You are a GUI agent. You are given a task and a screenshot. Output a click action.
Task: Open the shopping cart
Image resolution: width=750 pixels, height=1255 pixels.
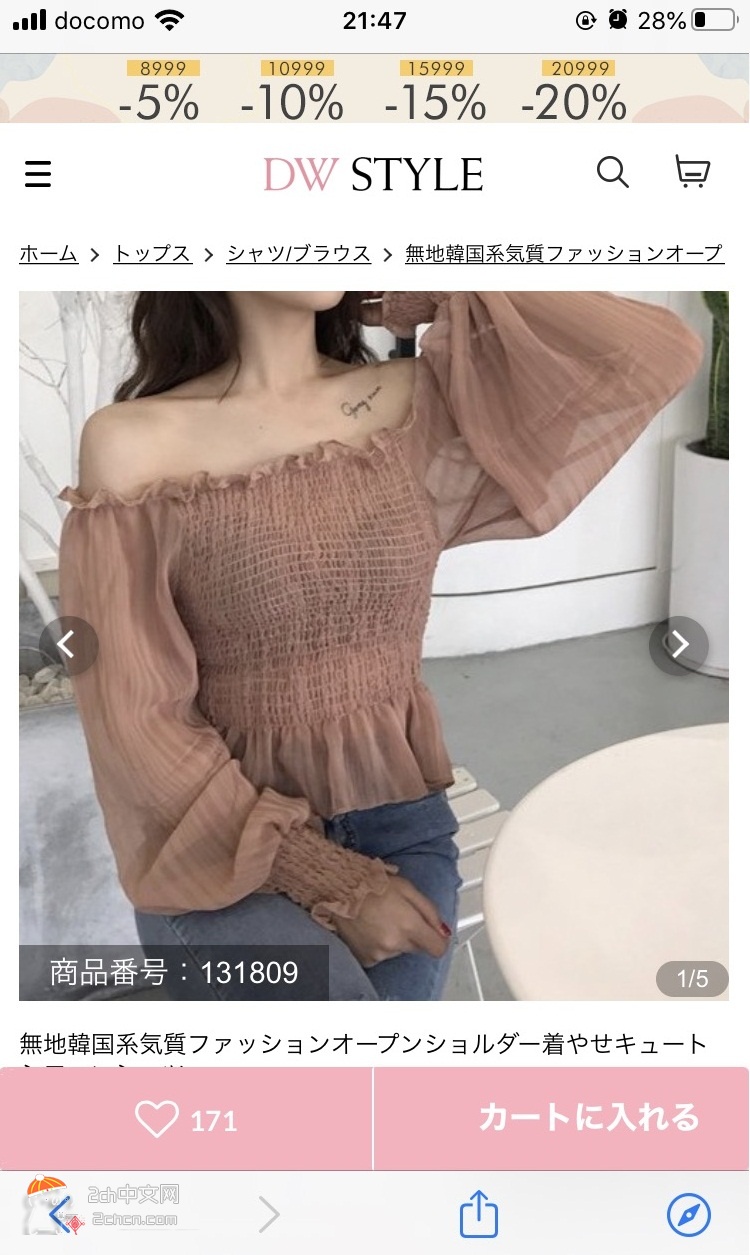(x=692, y=173)
